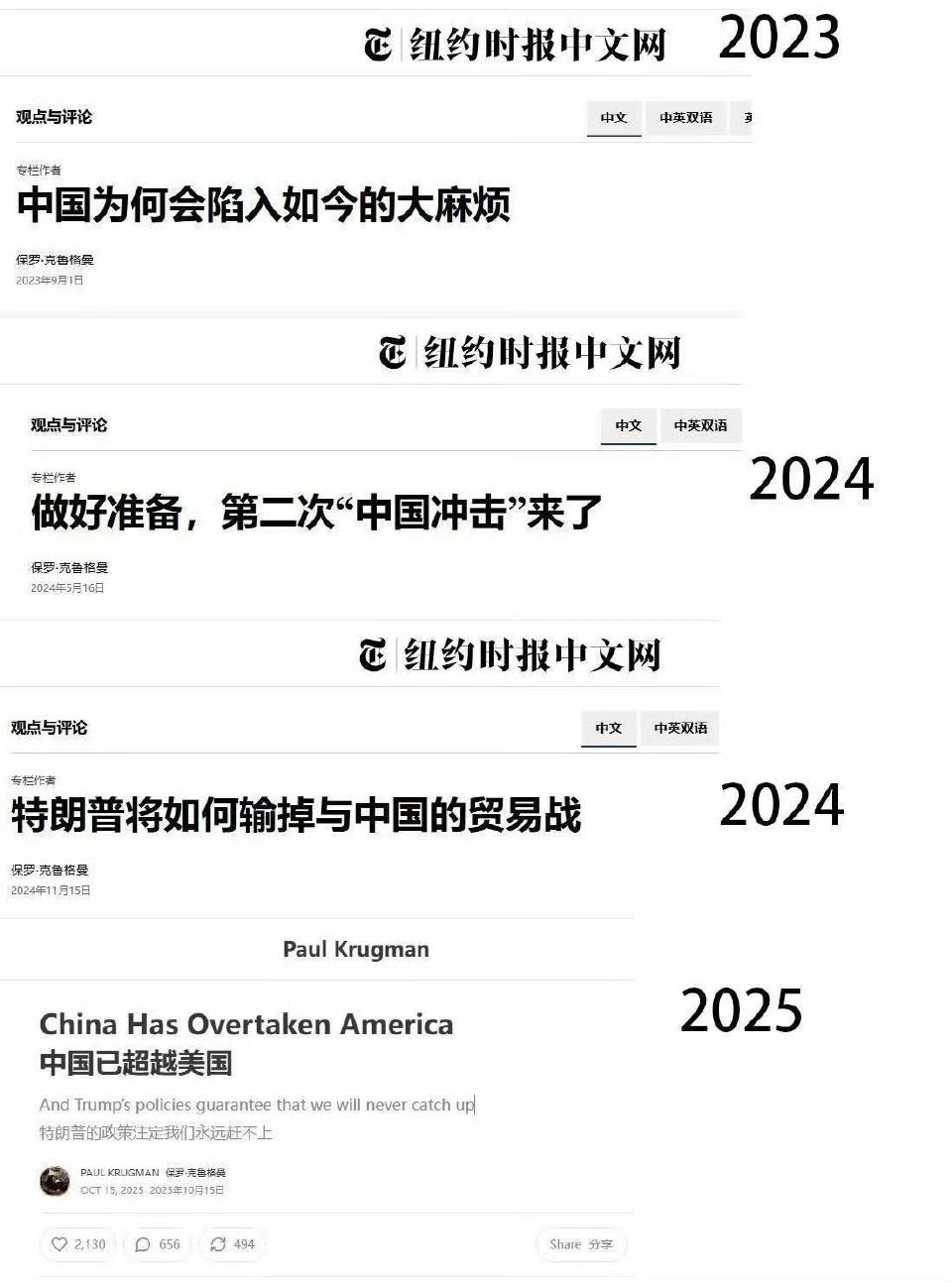Click the "China Has Overtaken America" headline
The height and width of the screenshot is (1283, 952).
[246, 1025]
